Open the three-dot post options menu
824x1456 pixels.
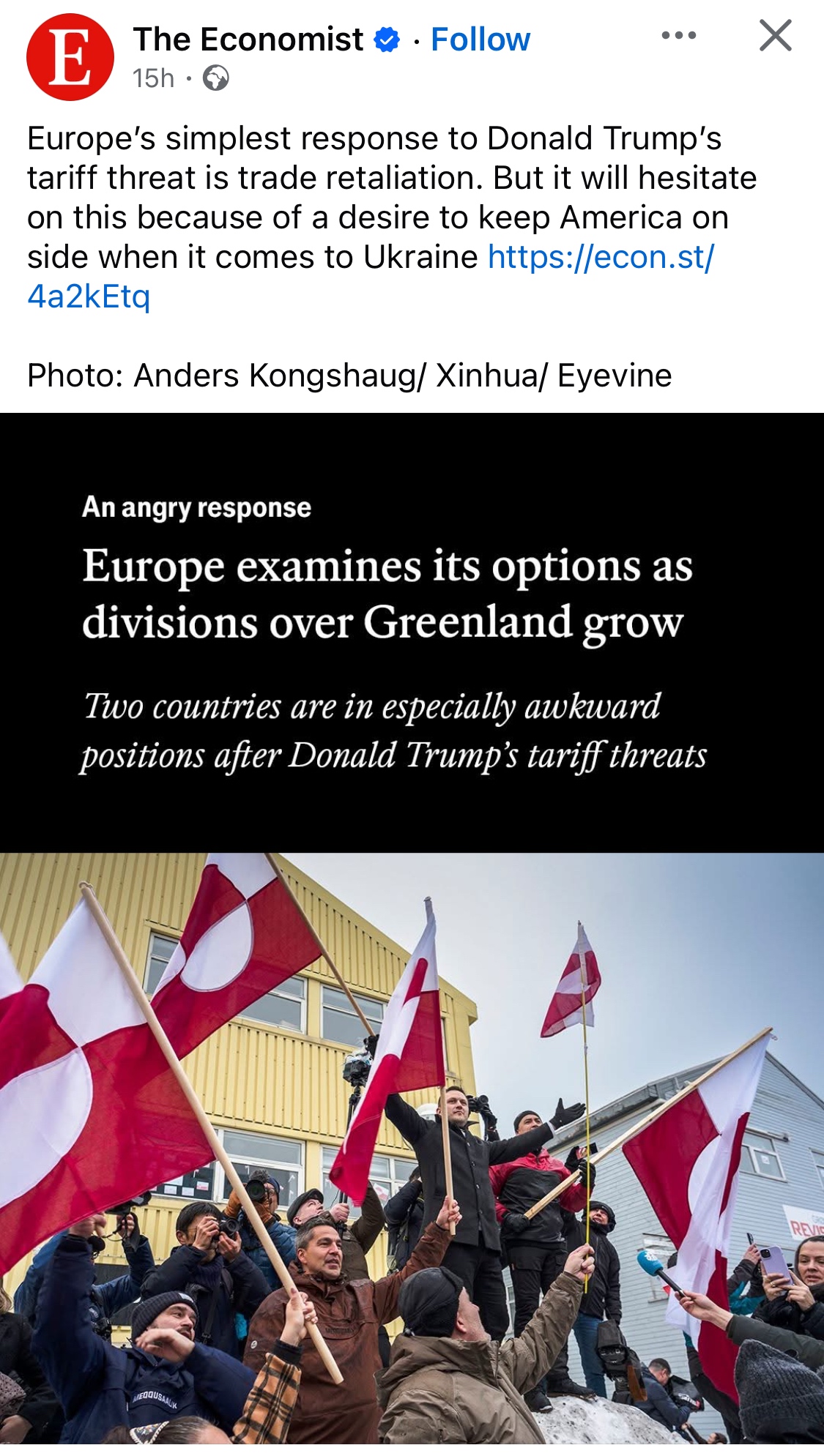678,35
